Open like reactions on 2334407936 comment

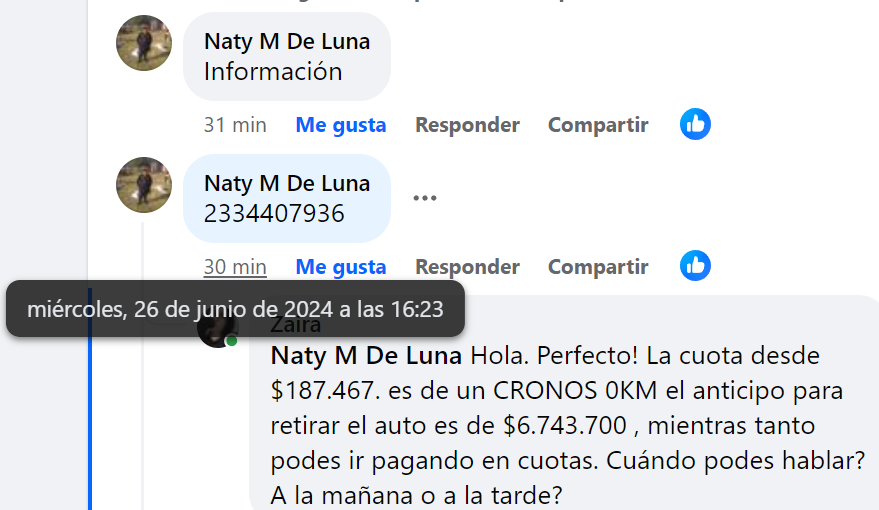695,266
